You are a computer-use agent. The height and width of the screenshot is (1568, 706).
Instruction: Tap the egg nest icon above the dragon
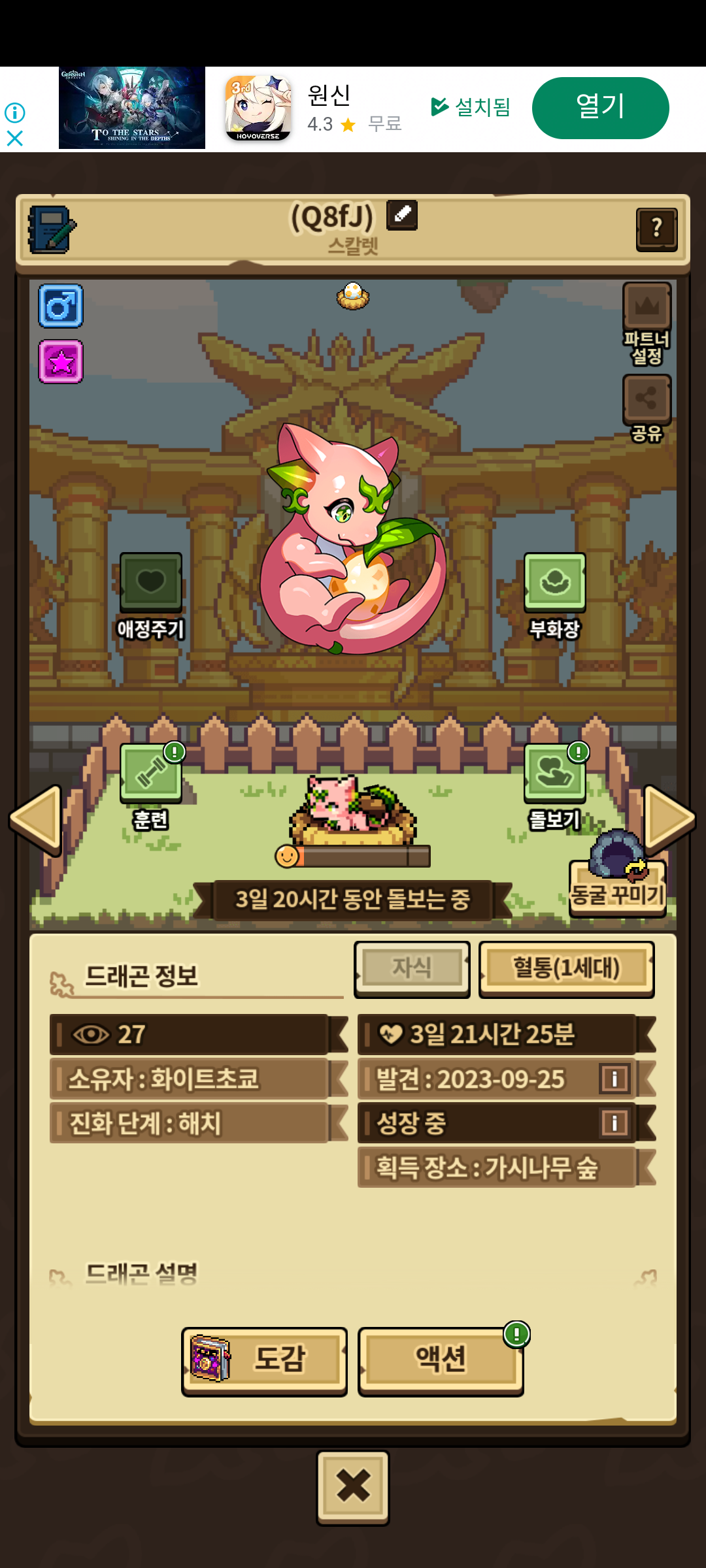tap(353, 295)
